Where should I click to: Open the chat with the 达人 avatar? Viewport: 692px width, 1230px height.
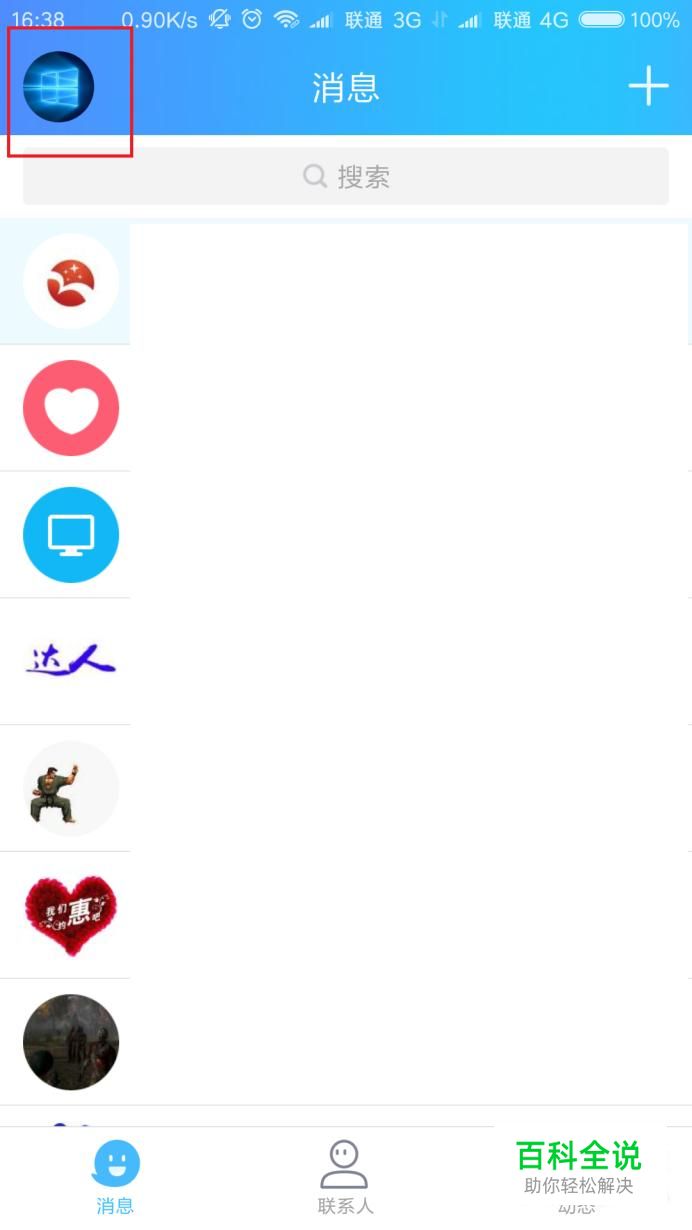71,661
